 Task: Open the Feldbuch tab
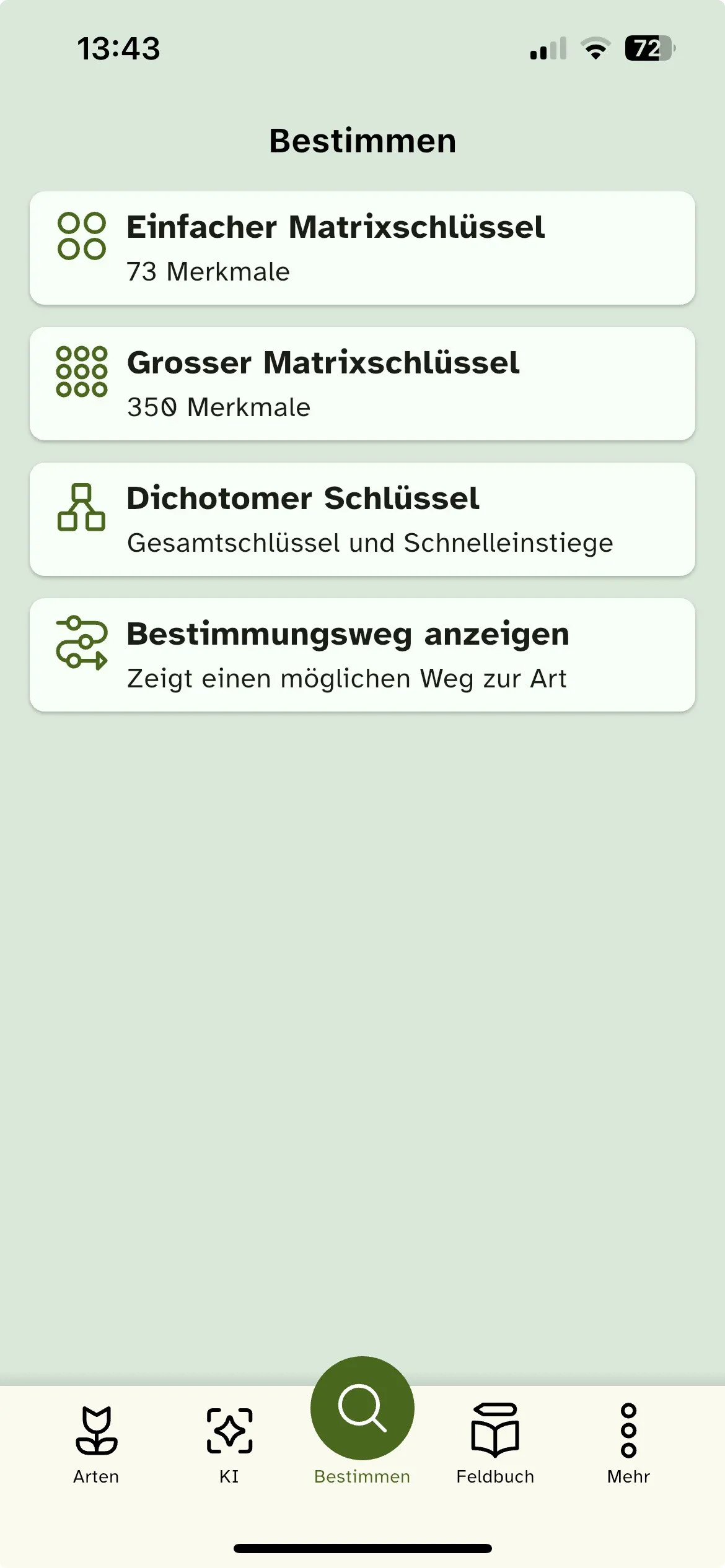(495, 1444)
